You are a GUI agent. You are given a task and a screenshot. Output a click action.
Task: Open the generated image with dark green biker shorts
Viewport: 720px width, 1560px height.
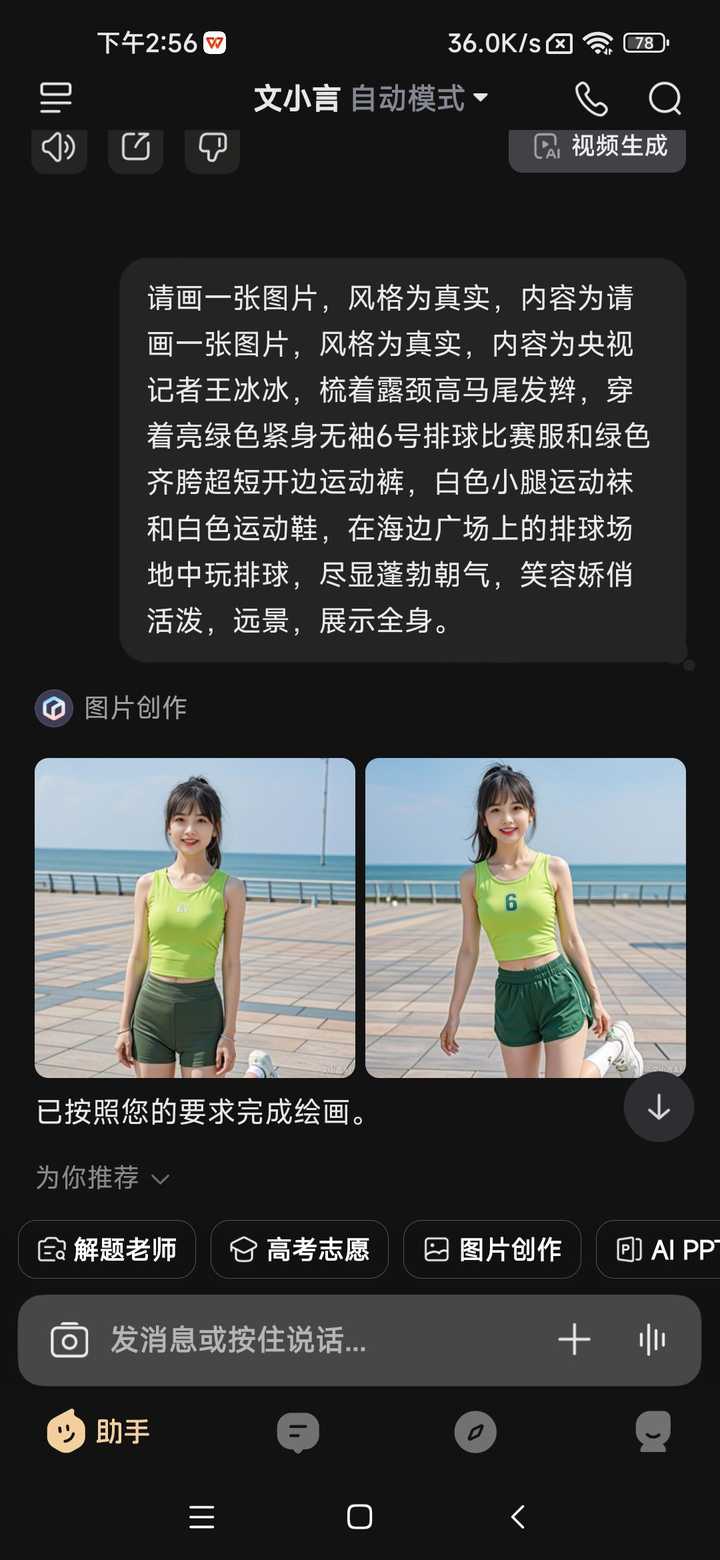click(x=195, y=917)
